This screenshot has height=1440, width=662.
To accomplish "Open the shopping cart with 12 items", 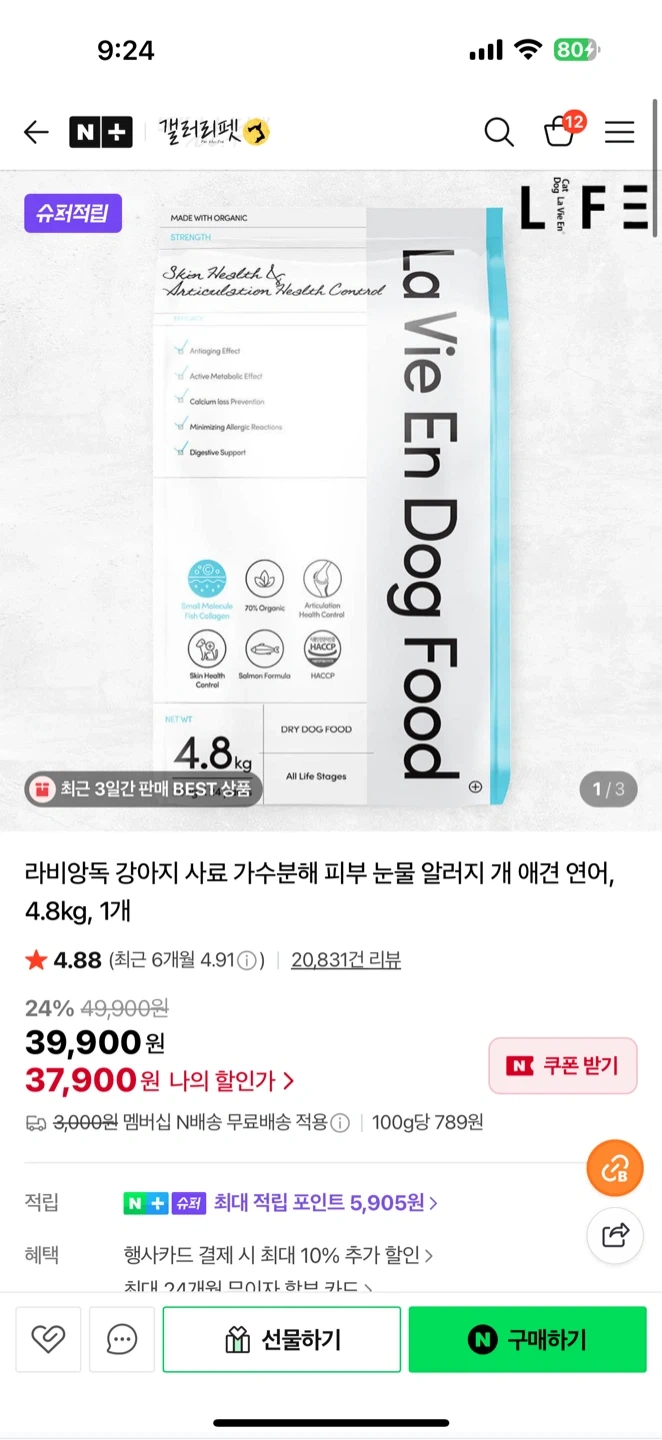I will point(560,131).
